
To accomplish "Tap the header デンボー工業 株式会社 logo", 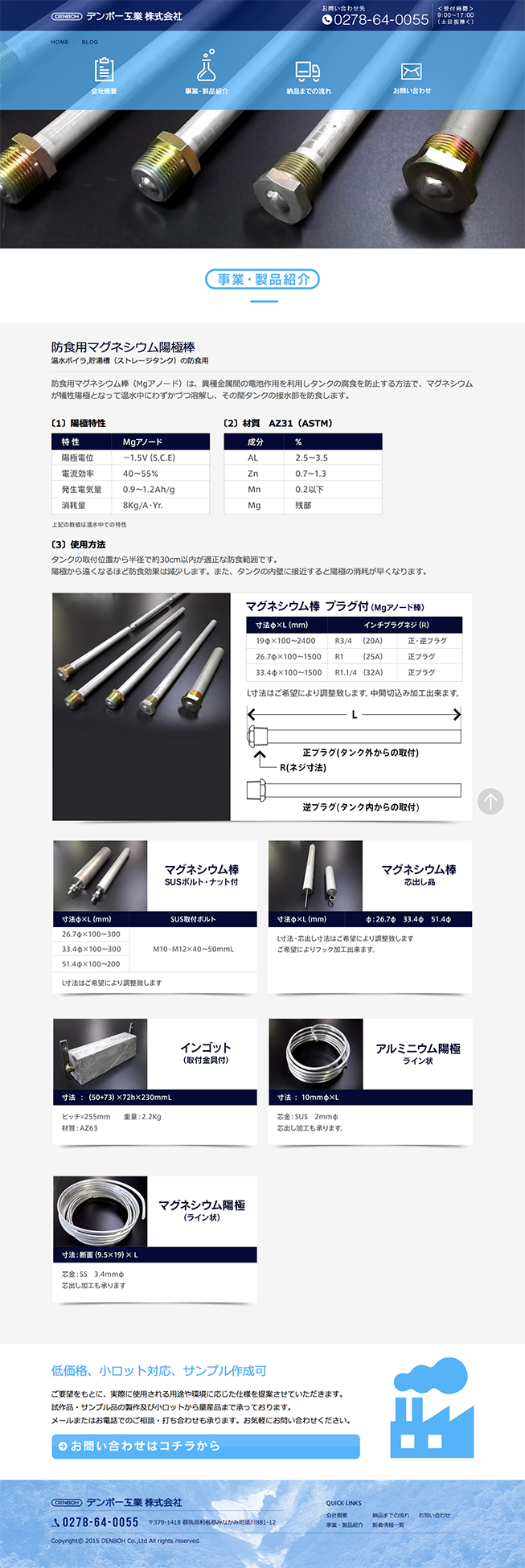I will pyautogui.click(x=117, y=16).
